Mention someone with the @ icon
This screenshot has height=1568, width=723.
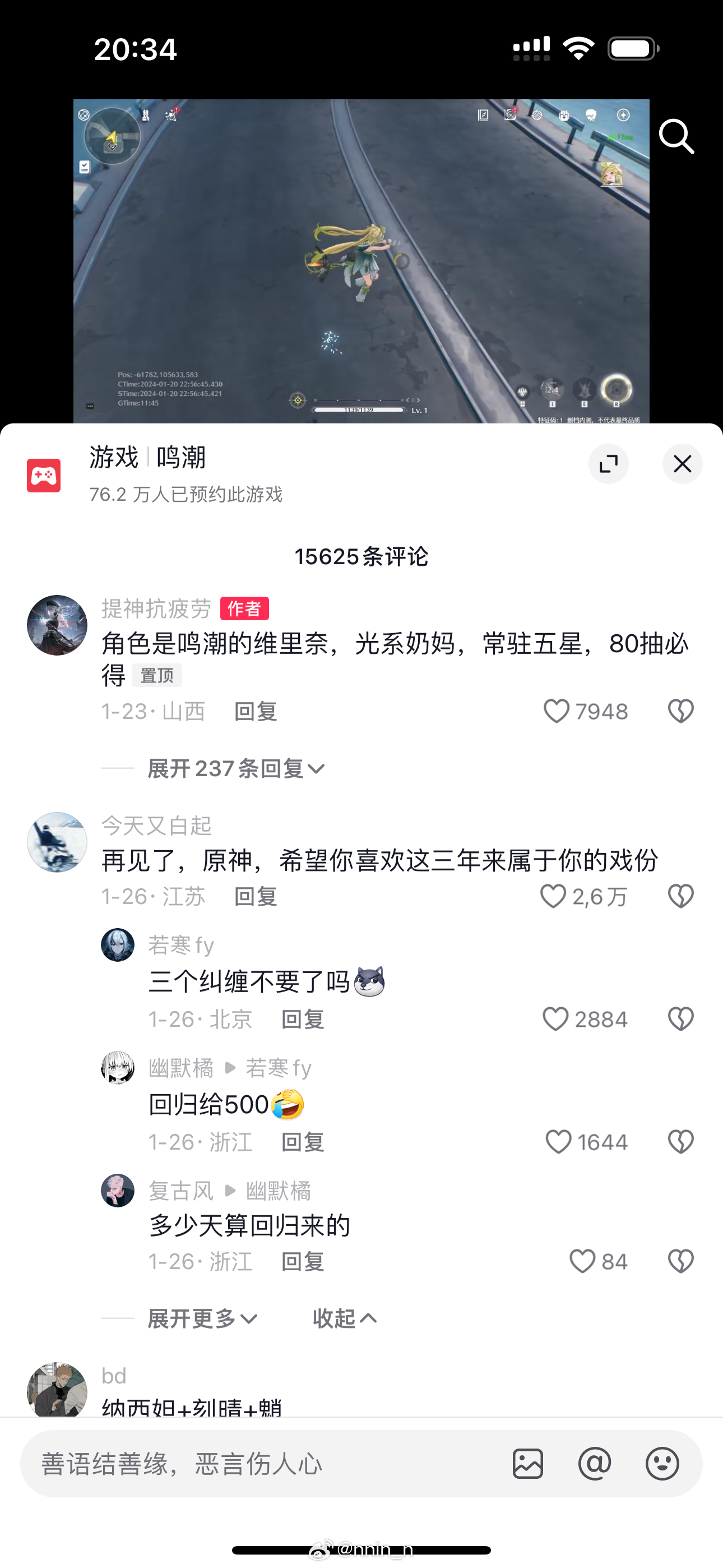[x=595, y=1464]
